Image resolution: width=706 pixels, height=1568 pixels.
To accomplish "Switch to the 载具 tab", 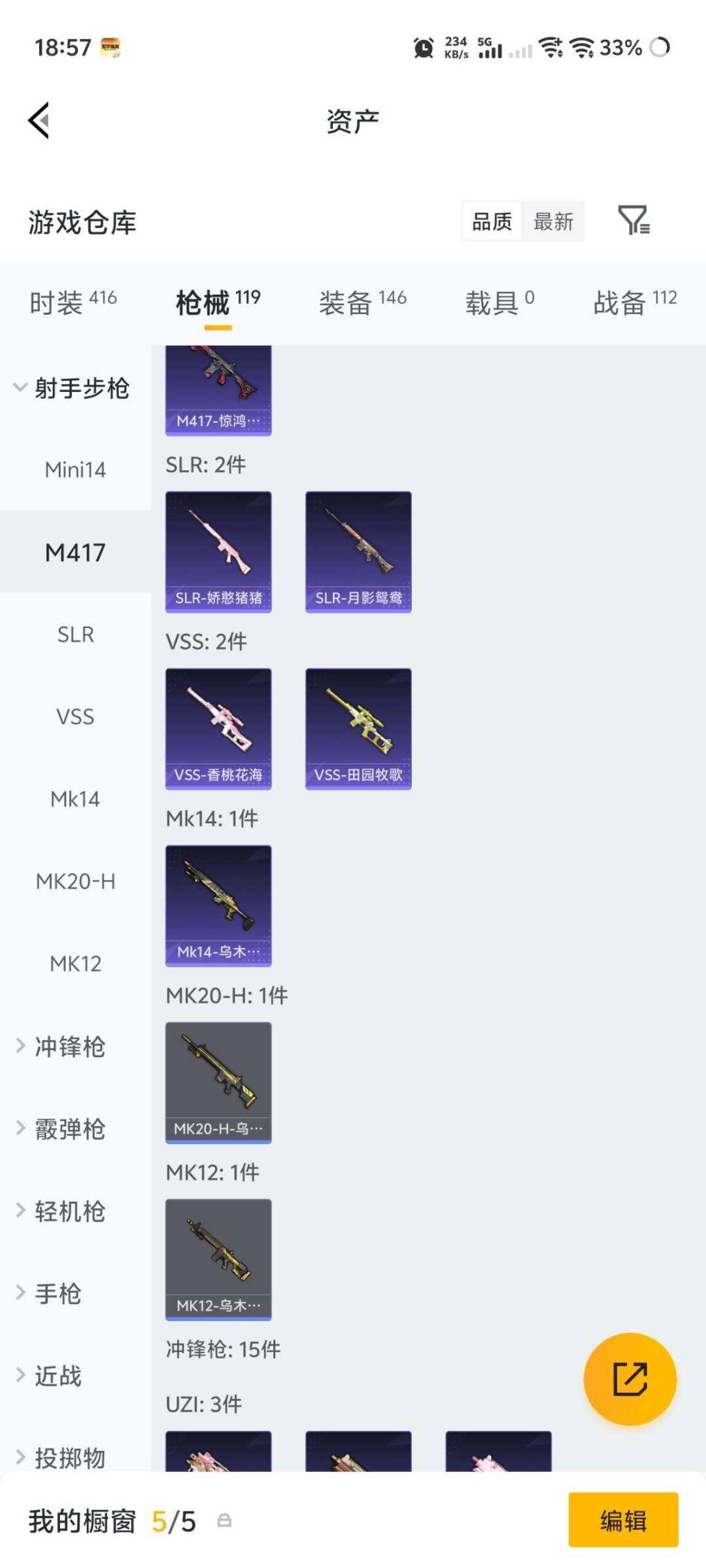I will 499,302.
